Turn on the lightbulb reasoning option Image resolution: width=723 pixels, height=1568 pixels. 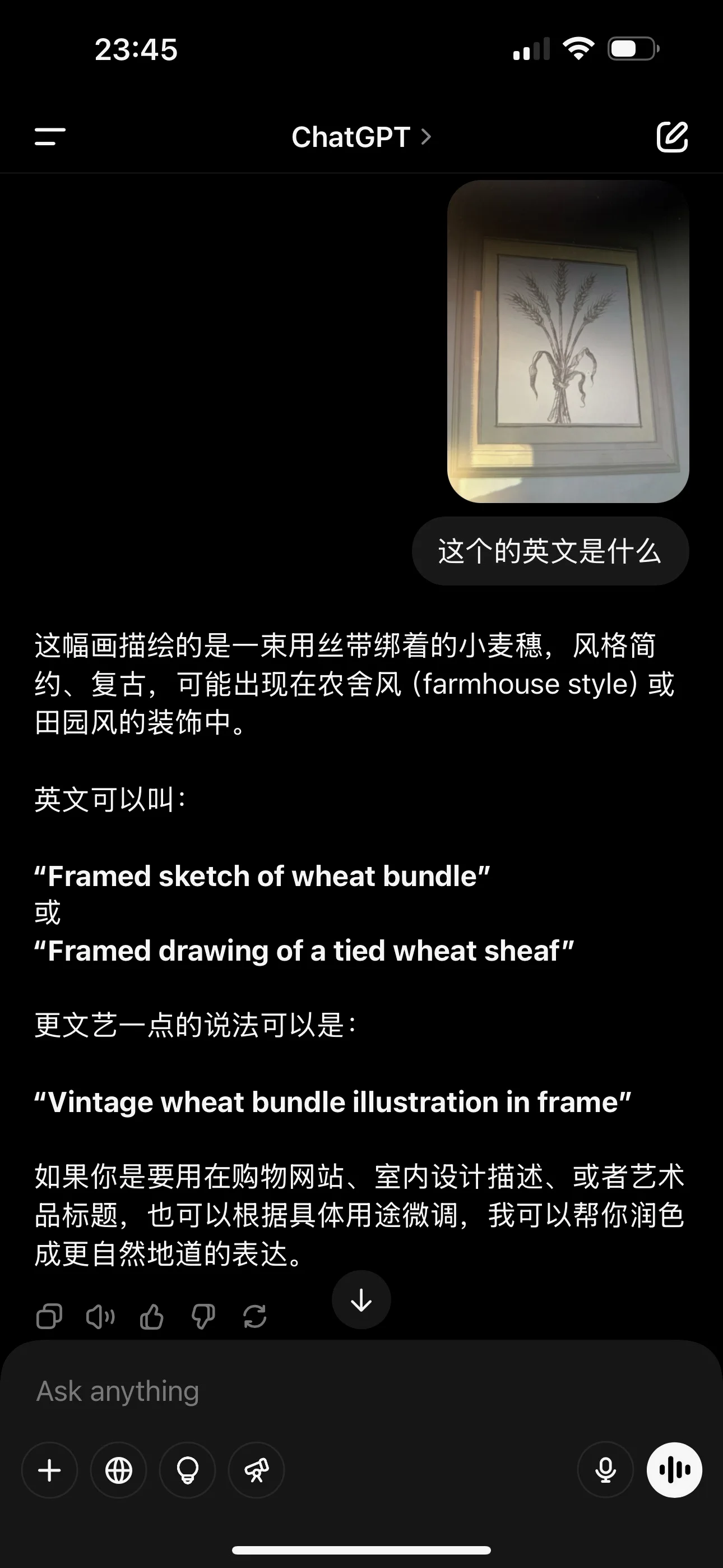pos(187,1470)
